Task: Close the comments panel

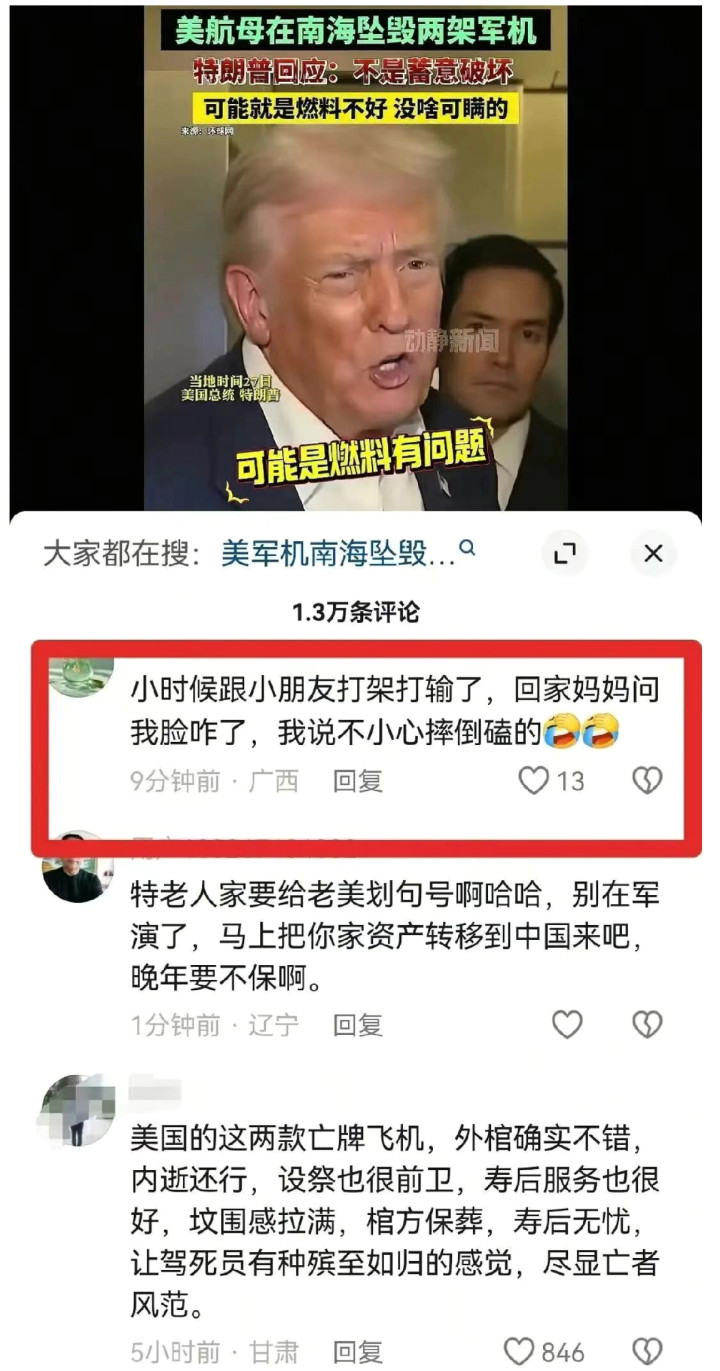Action: point(653,553)
